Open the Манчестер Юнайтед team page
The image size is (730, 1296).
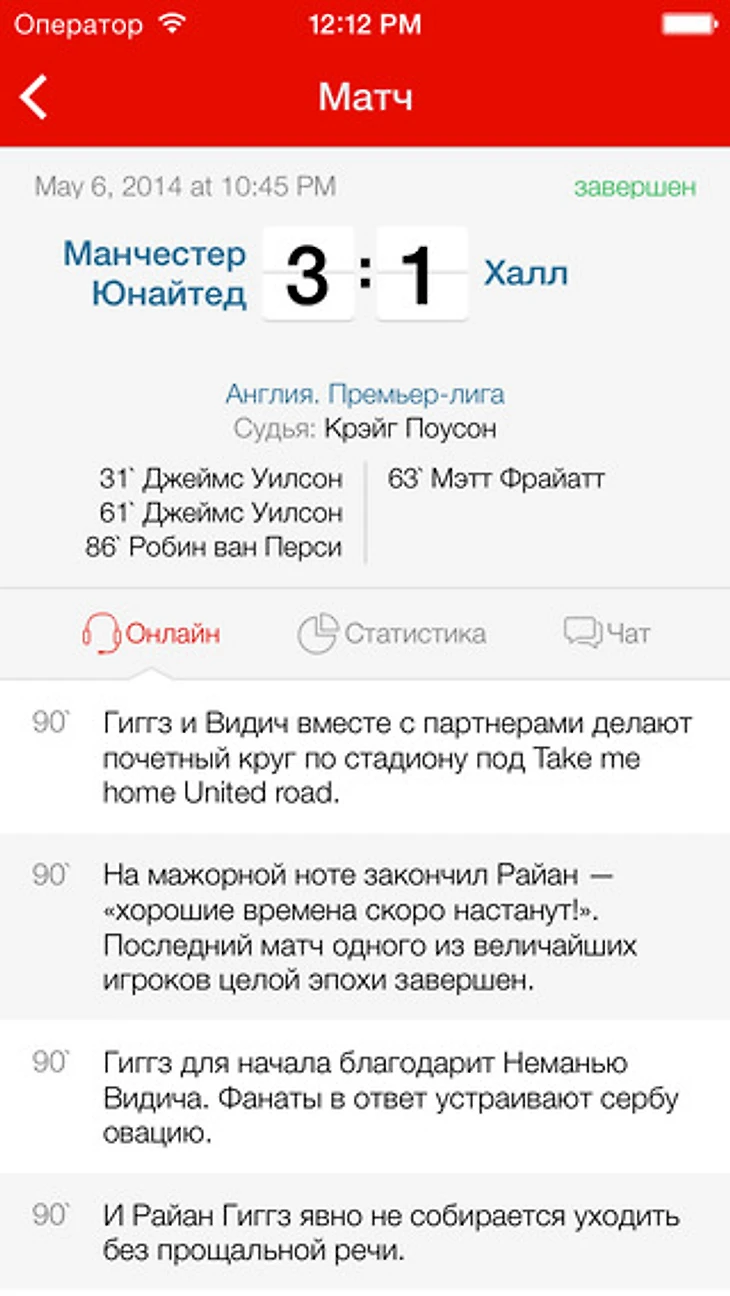(155, 274)
